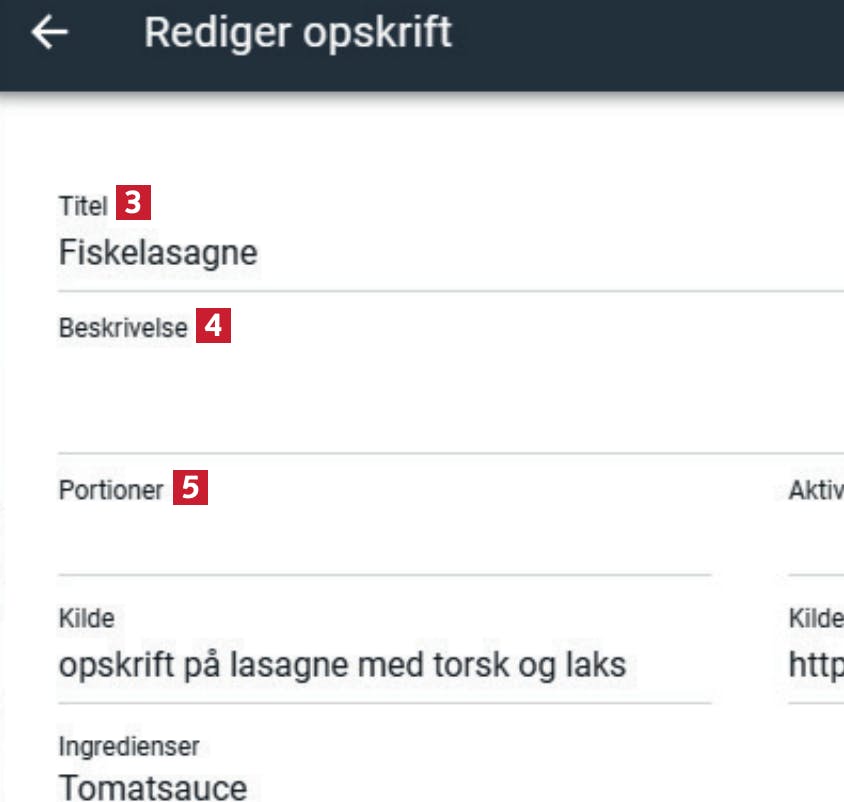The image size is (844, 802).
Task: Edit the source URL field starting http
Action: coord(815,665)
